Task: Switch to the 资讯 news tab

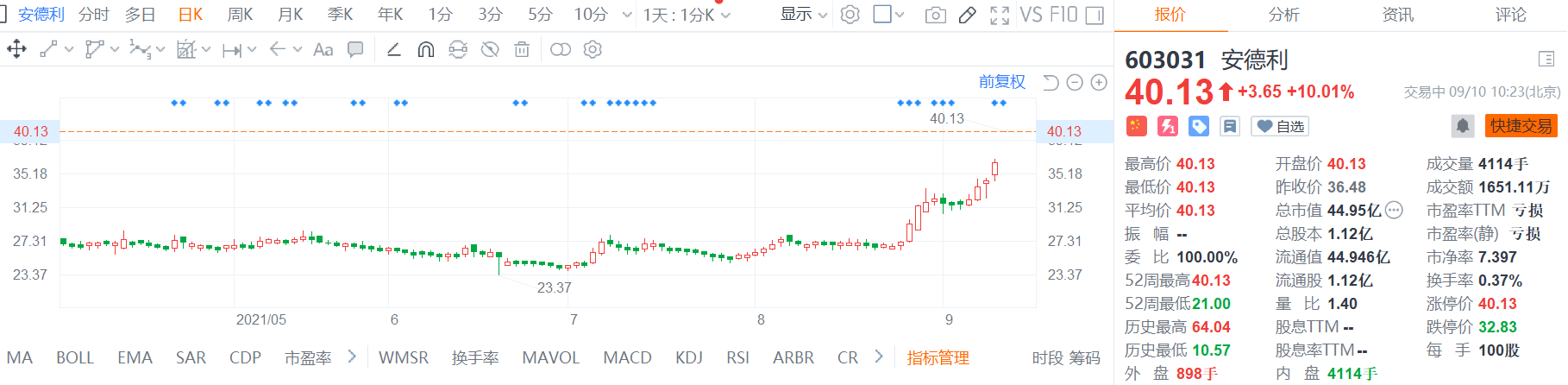Action: (x=1397, y=15)
